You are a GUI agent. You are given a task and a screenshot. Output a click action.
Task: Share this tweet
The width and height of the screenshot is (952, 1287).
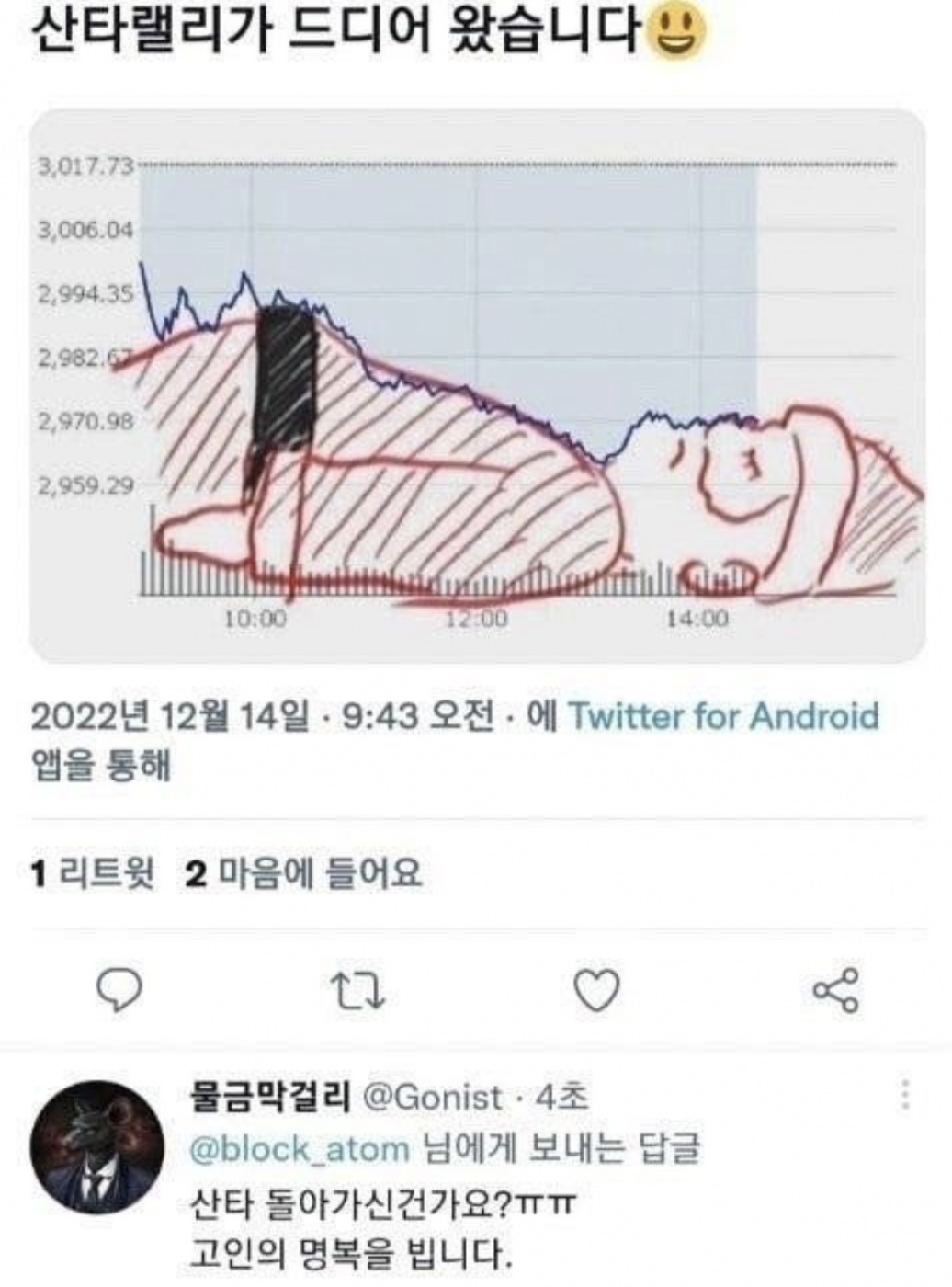[835, 991]
